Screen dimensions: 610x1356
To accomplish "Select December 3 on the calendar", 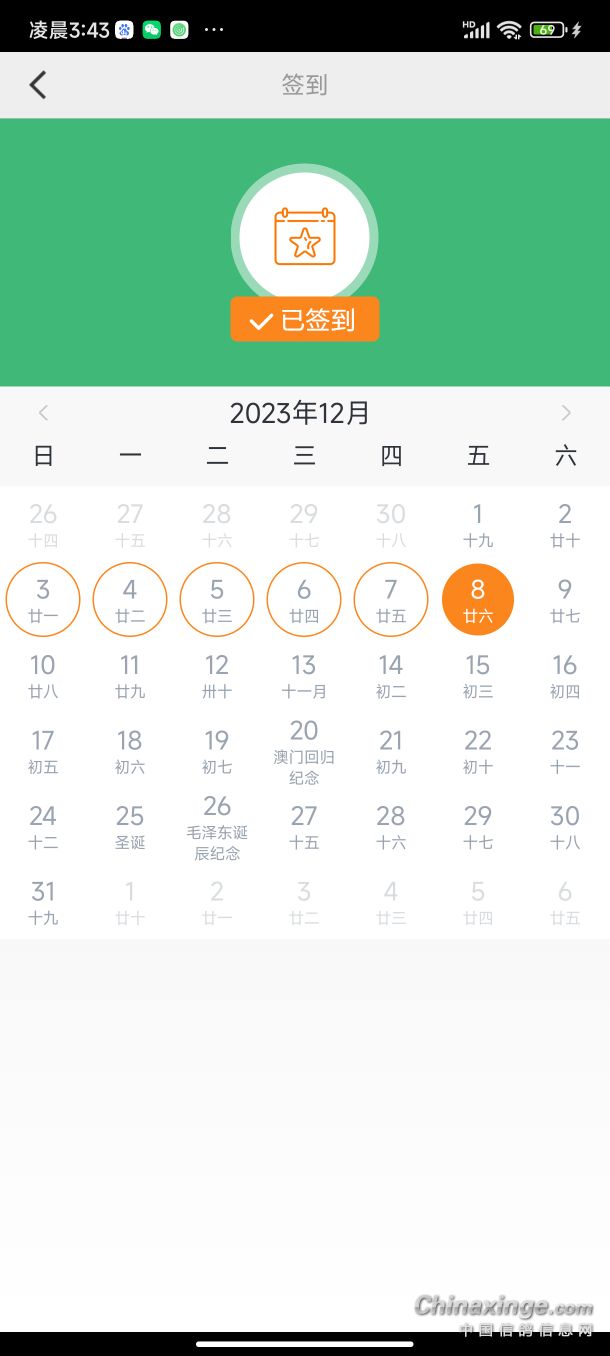I will tap(43, 600).
